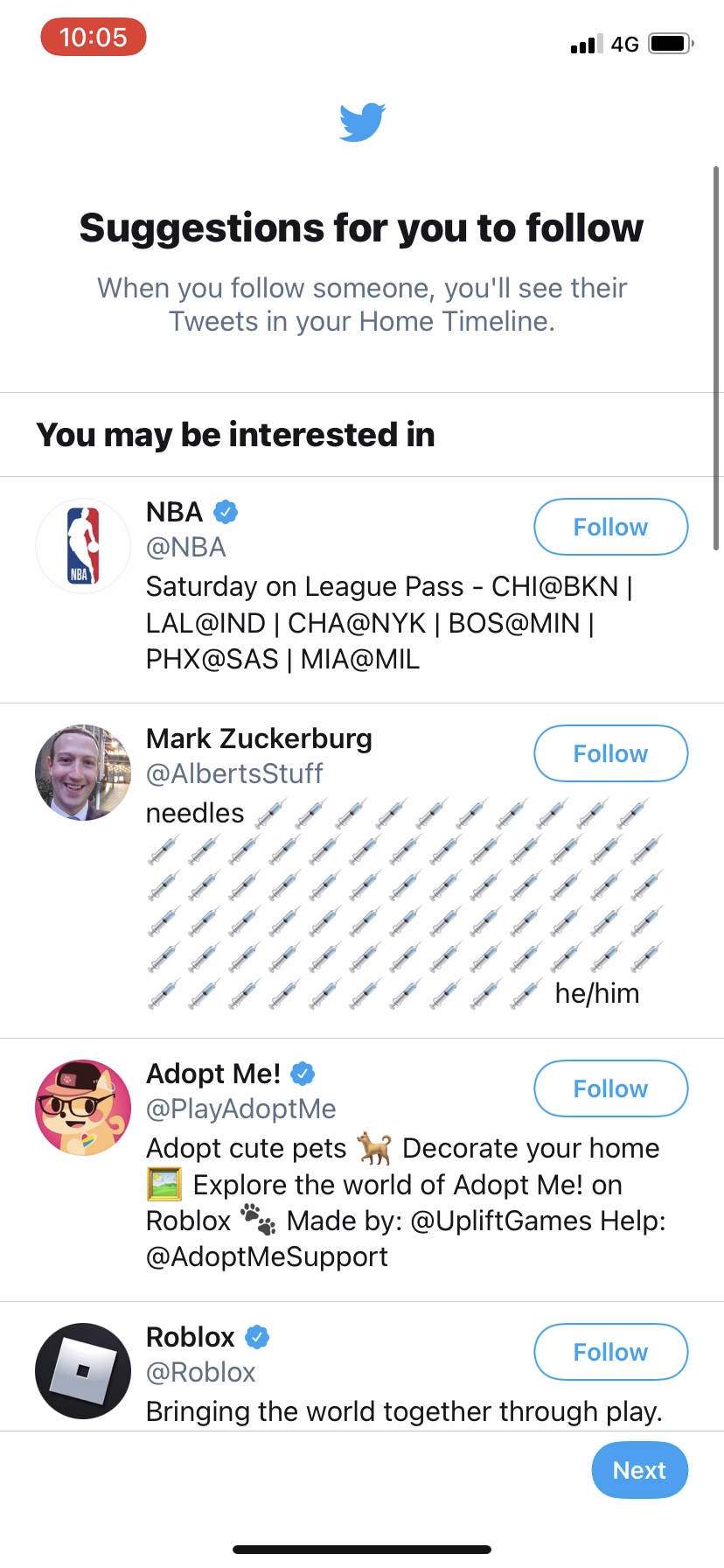Tap the battery indicator in the status bar
The image size is (724, 1568).
click(x=670, y=43)
